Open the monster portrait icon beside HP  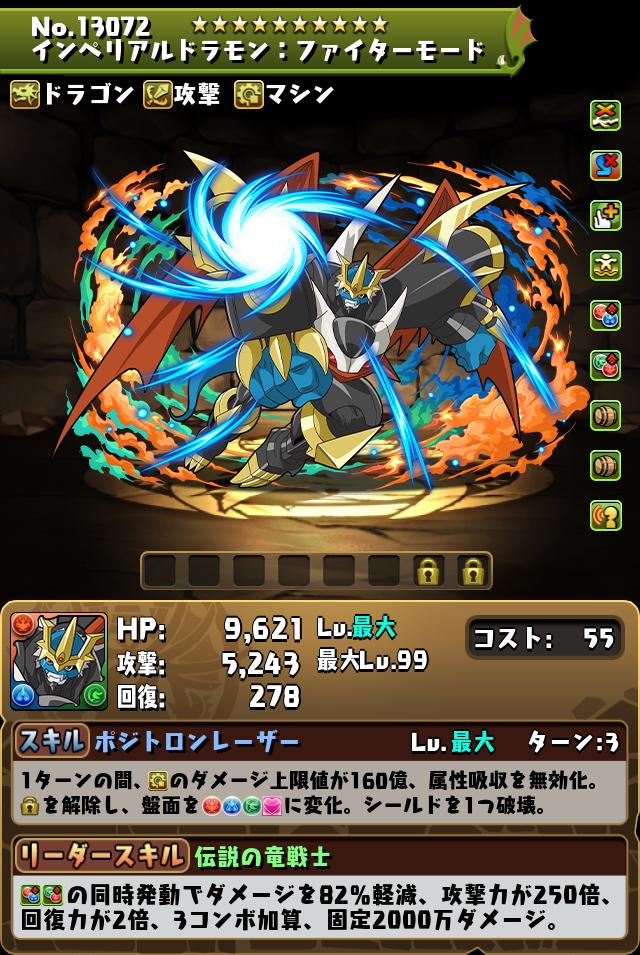tap(59, 662)
